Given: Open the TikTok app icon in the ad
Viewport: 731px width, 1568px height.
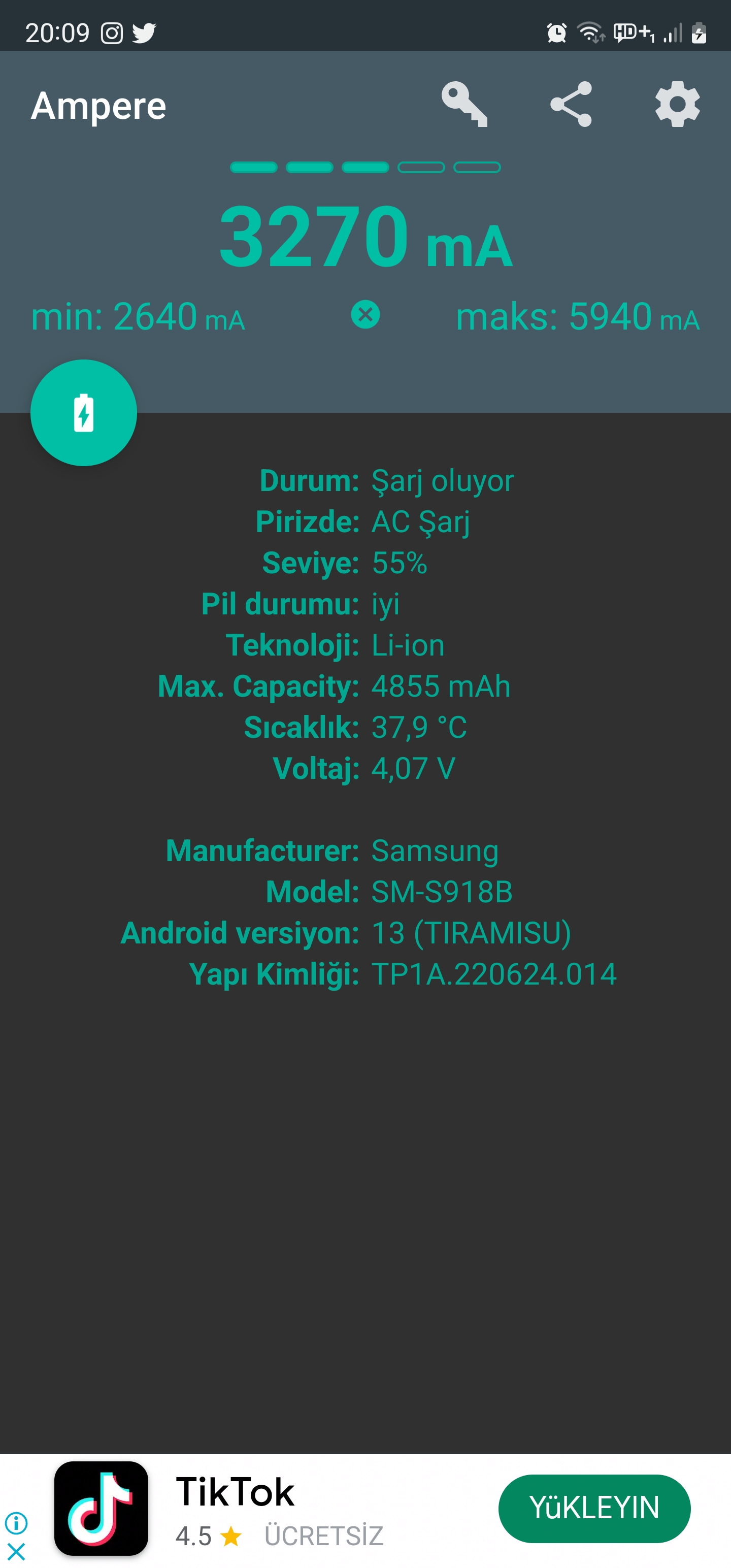Looking at the screenshot, I should [x=101, y=1509].
